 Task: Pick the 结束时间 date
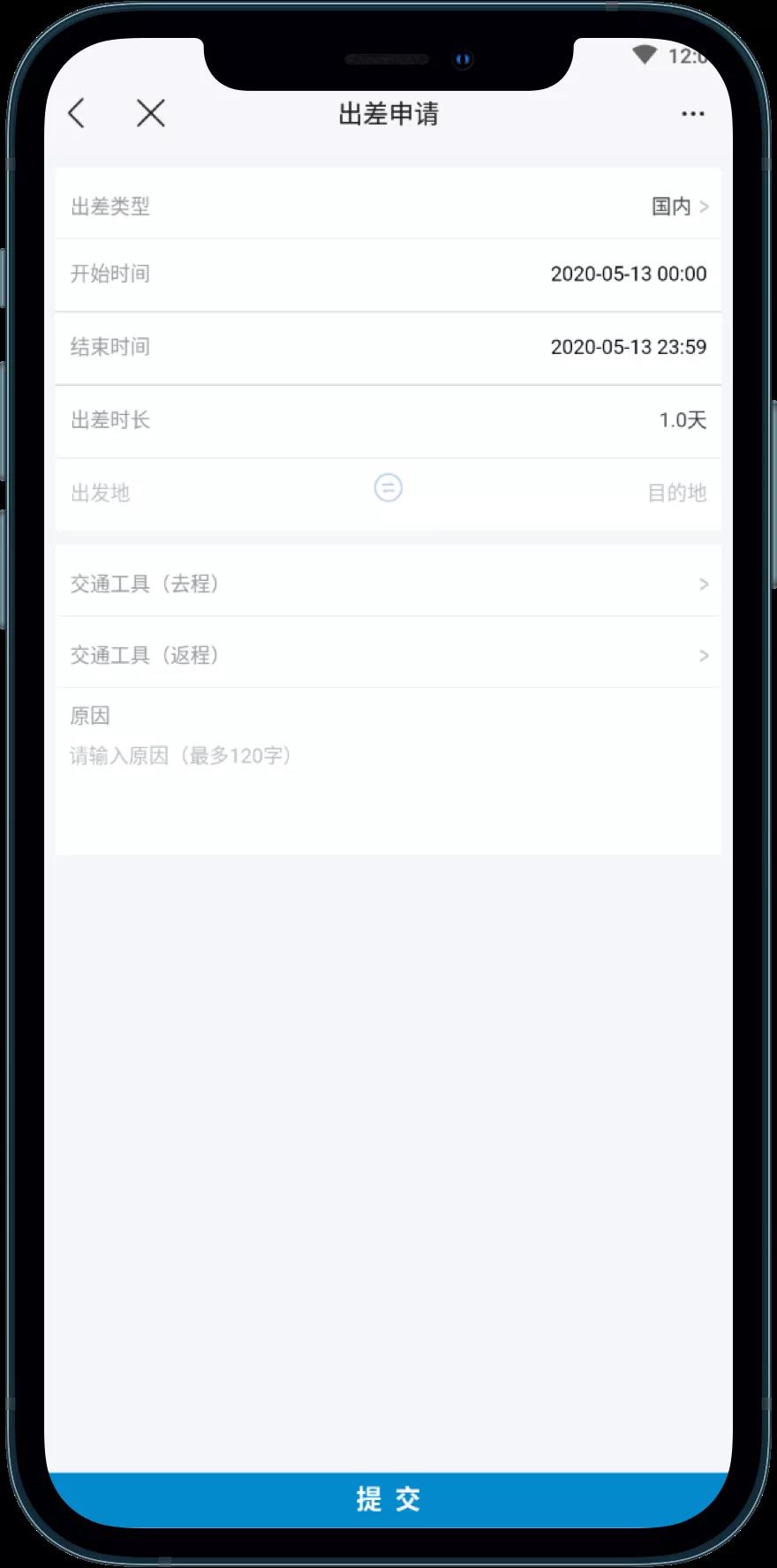point(388,348)
